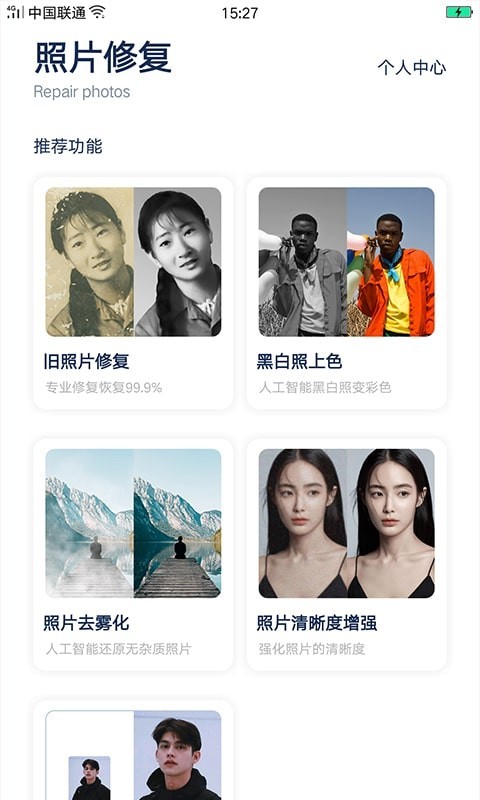Image resolution: width=480 pixels, height=800 pixels.
Task: Open the 照片去雾化 dehaze card
Action: [133, 555]
